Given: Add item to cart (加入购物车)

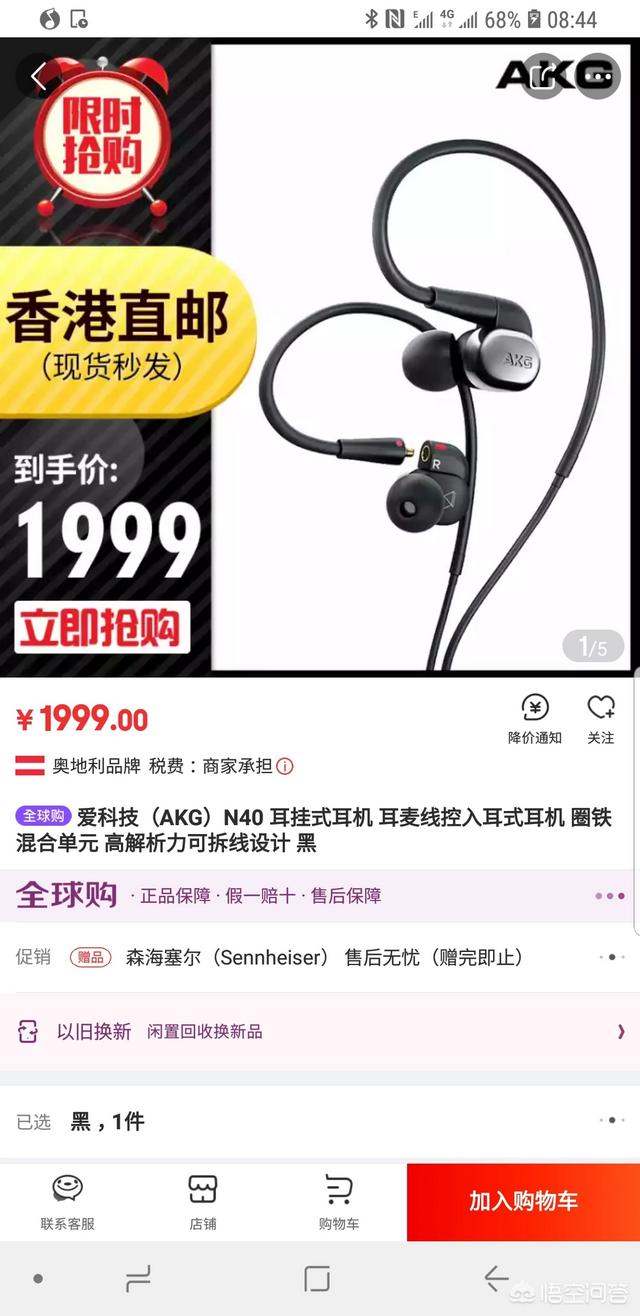Looking at the screenshot, I should [523, 1202].
